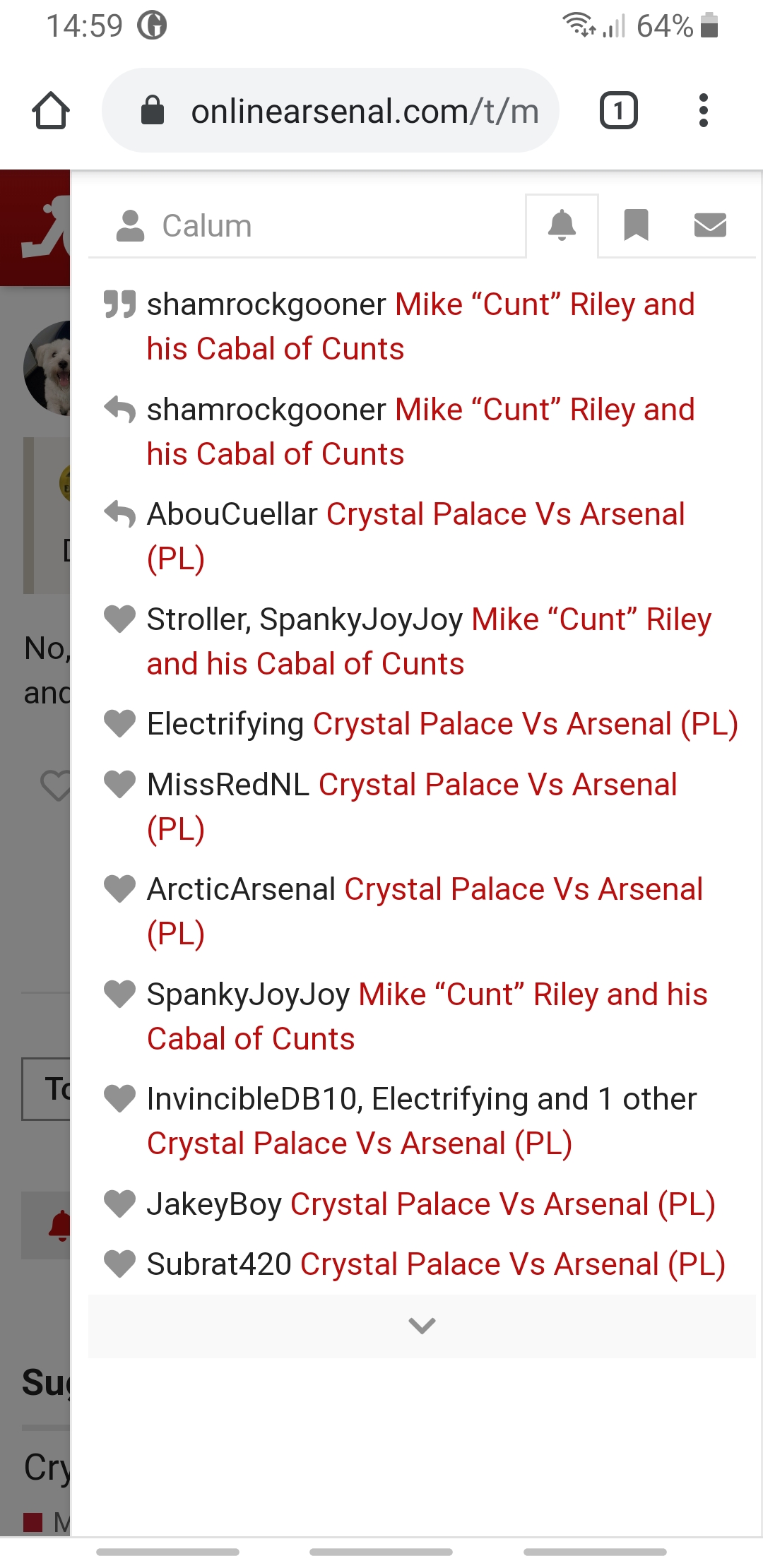Open Electrifying's like notification
The height and width of the screenshot is (1568, 763).
click(x=421, y=724)
